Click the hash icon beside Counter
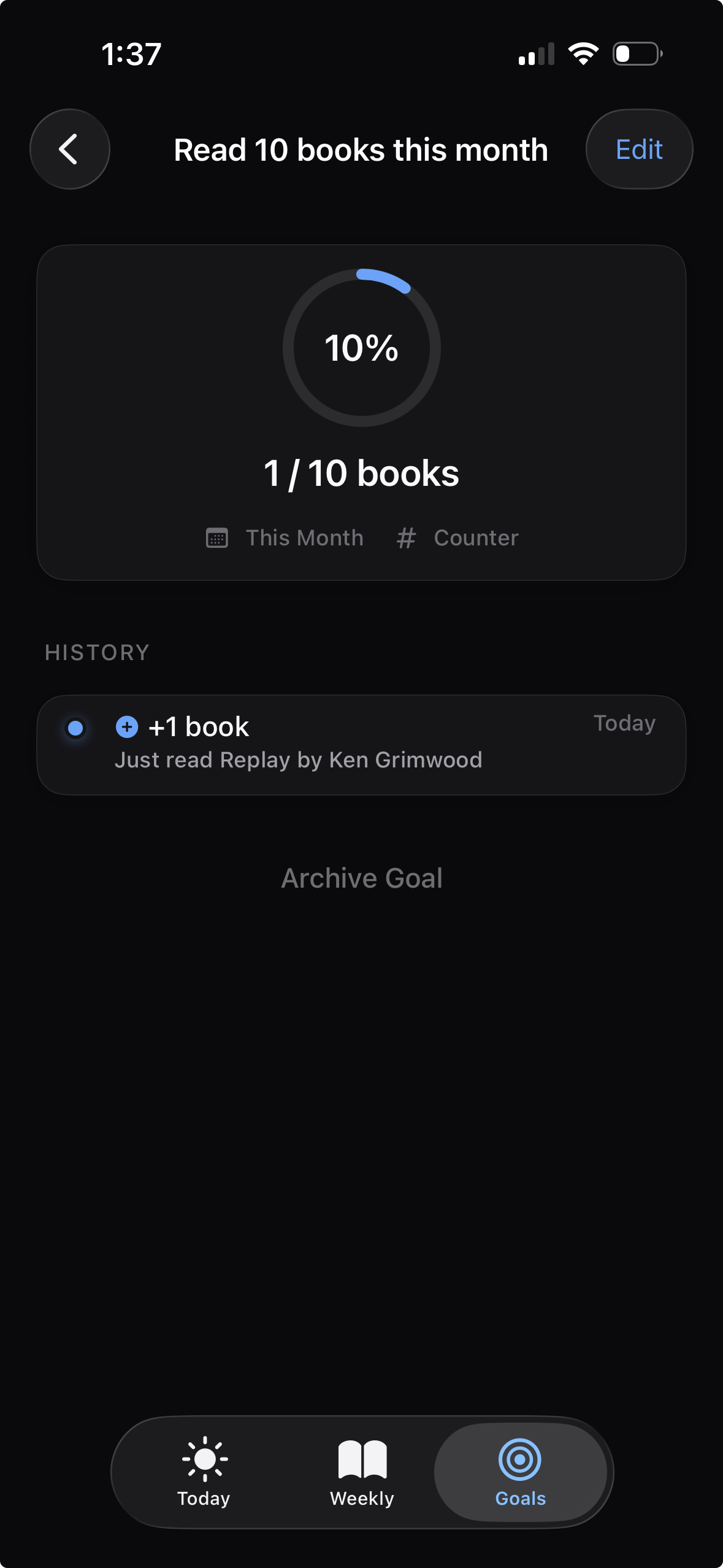Screen dimensions: 723x1568 click(x=407, y=537)
